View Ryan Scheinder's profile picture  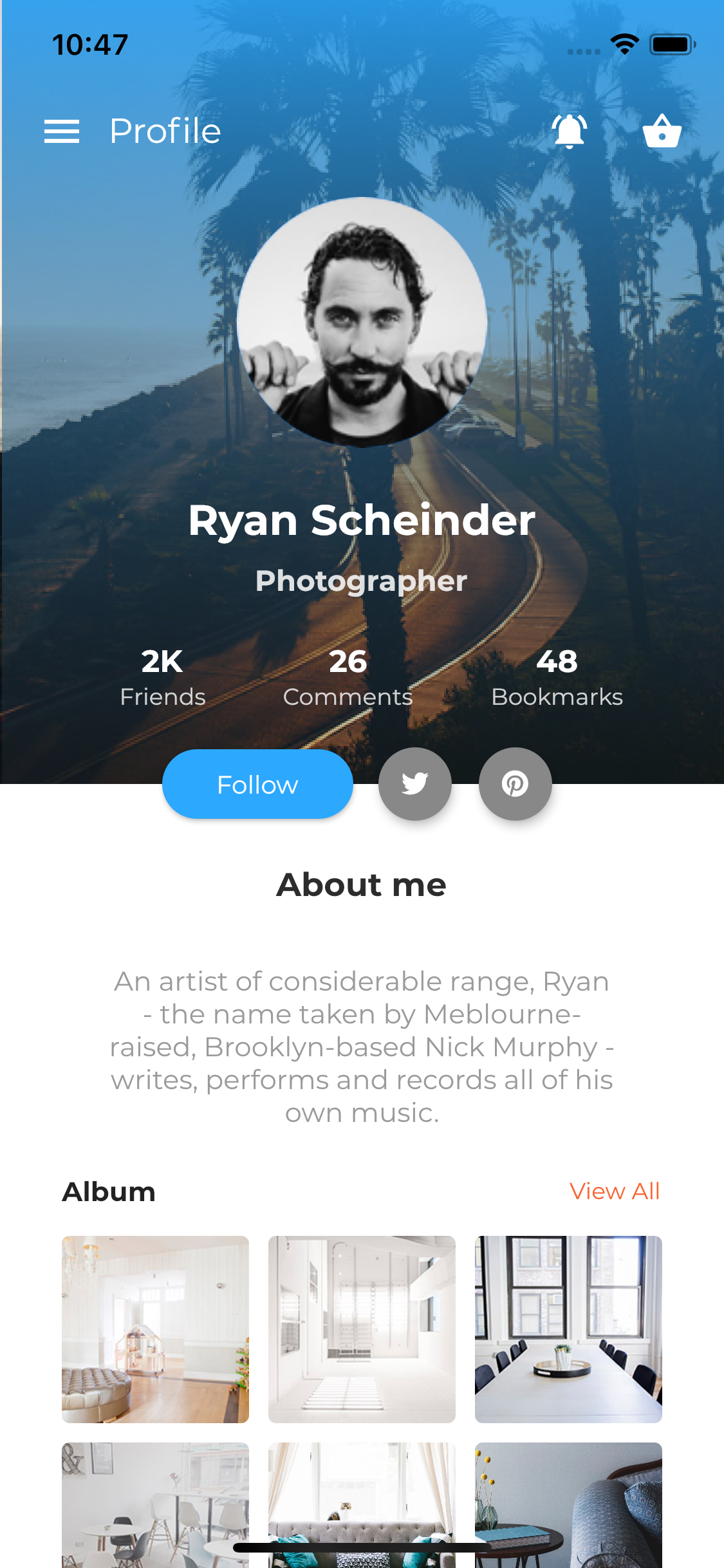pos(362,322)
